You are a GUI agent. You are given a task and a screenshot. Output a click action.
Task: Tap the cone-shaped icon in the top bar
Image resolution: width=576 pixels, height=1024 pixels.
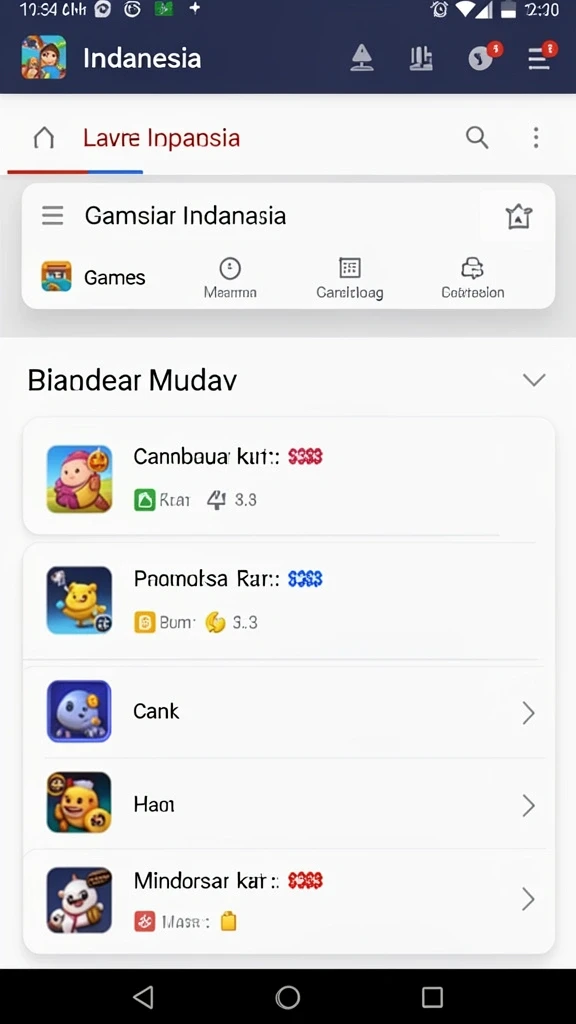point(361,58)
